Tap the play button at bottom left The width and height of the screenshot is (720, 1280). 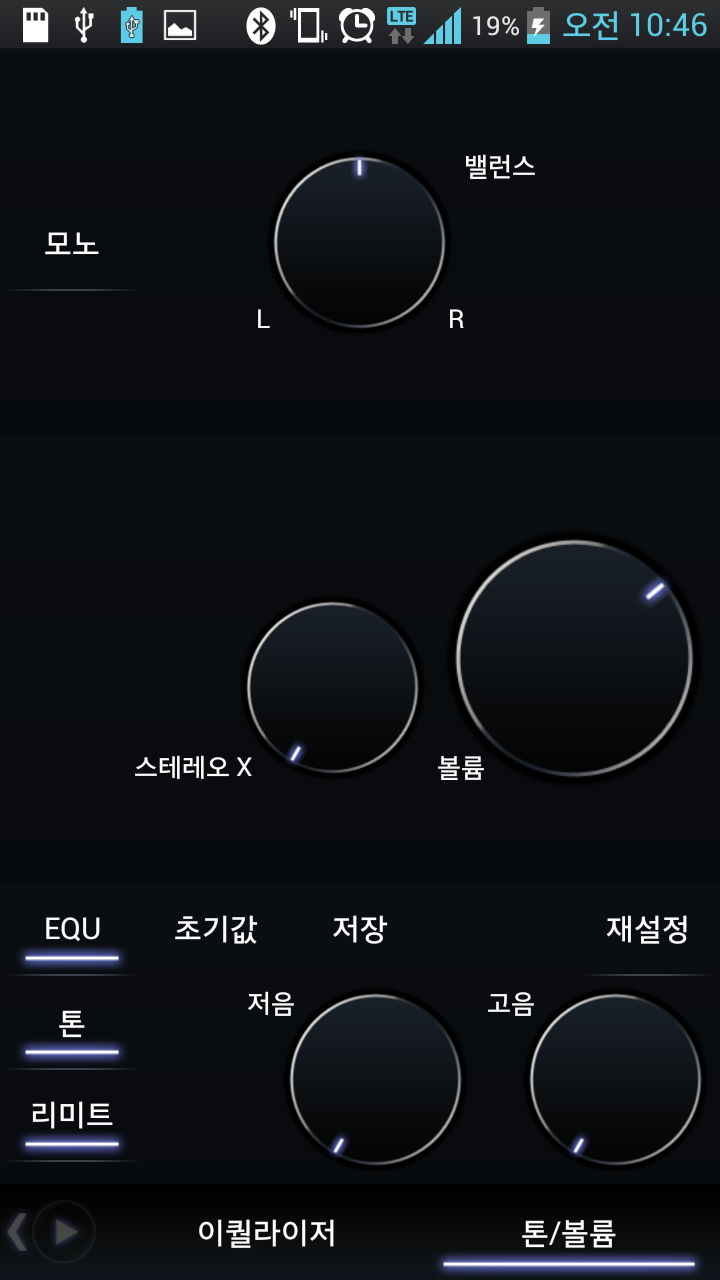click(65, 1232)
